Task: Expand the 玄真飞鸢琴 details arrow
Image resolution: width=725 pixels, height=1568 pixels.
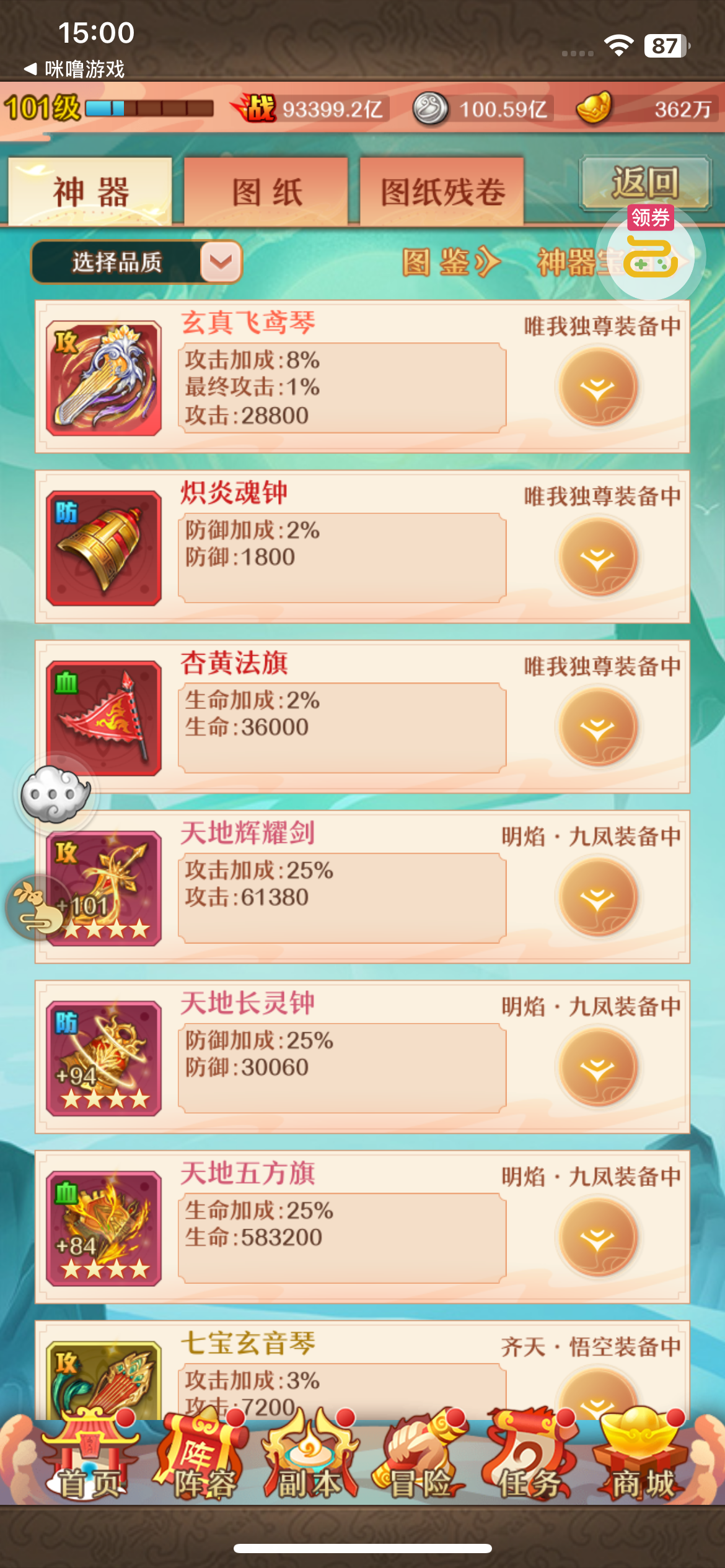Action: pyautogui.click(x=598, y=387)
